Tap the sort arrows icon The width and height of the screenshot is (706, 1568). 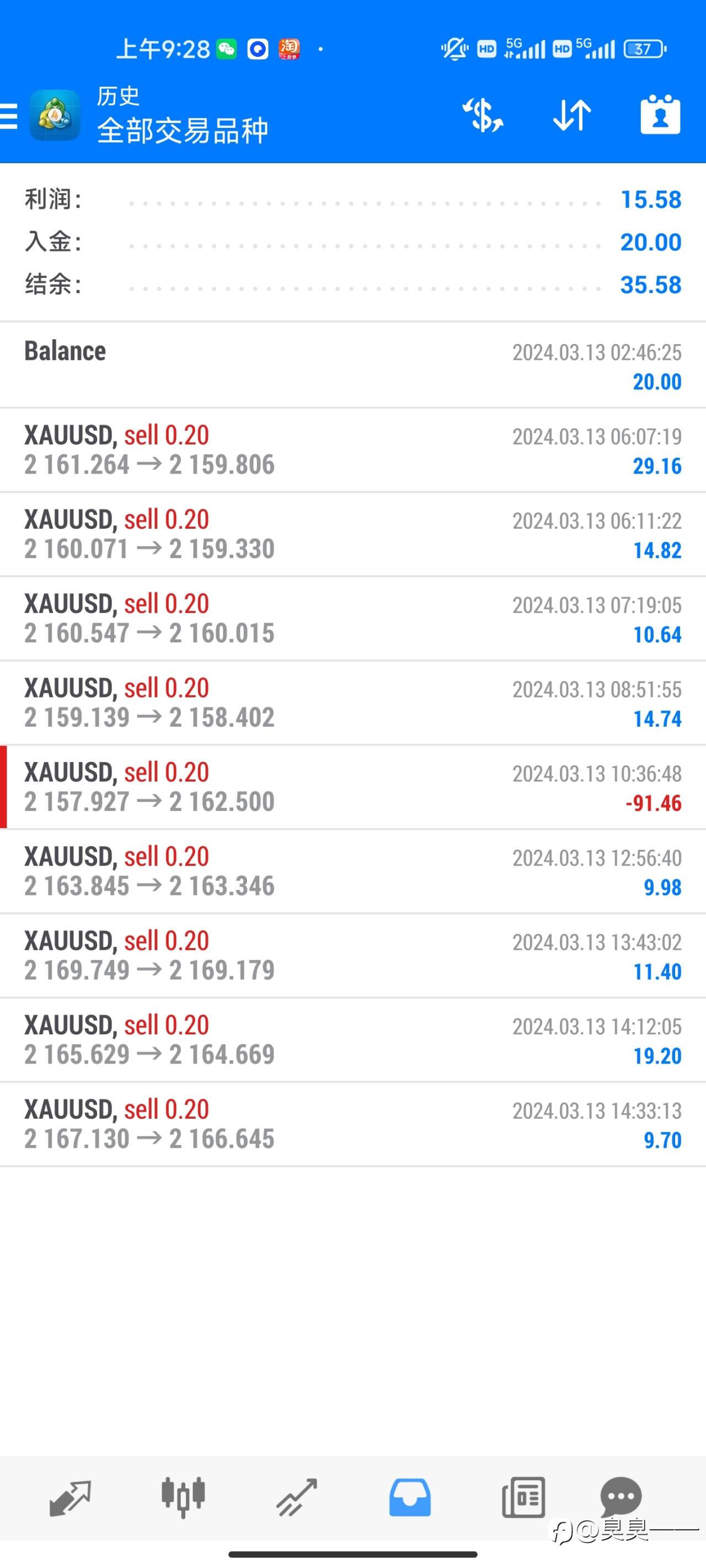tap(572, 115)
